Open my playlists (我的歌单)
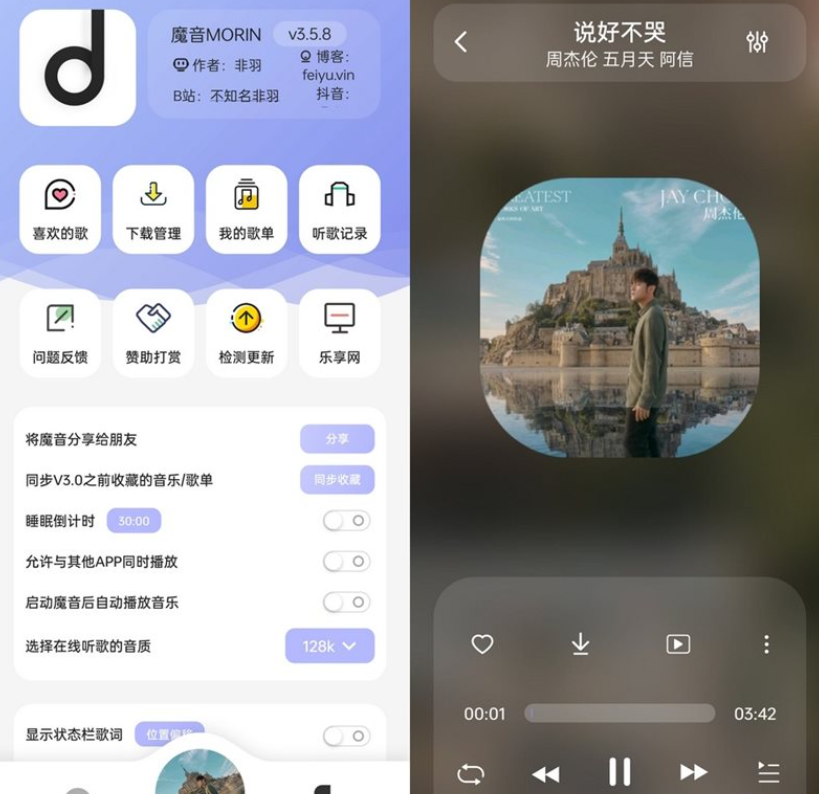 (x=246, y=209)
